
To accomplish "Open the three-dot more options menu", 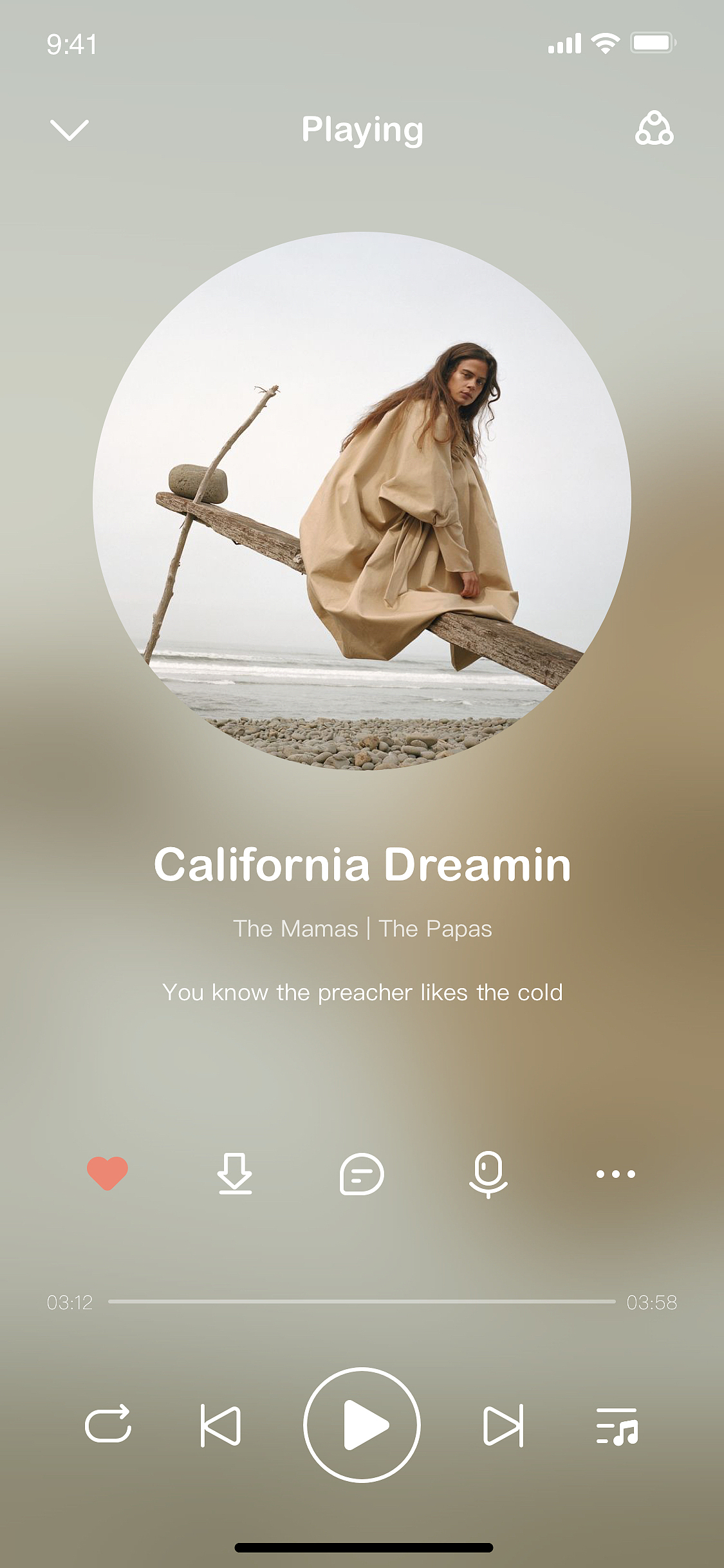I will (615, 1173).
